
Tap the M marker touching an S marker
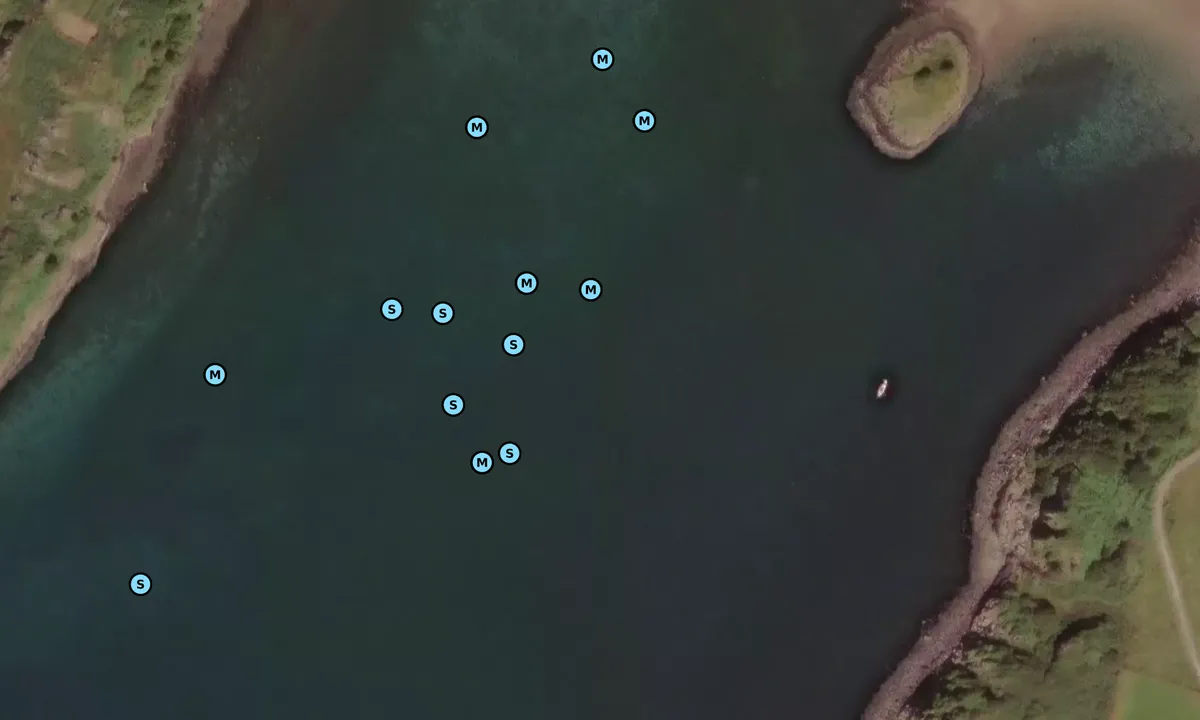pyautogui.click(x=482, y=463)
